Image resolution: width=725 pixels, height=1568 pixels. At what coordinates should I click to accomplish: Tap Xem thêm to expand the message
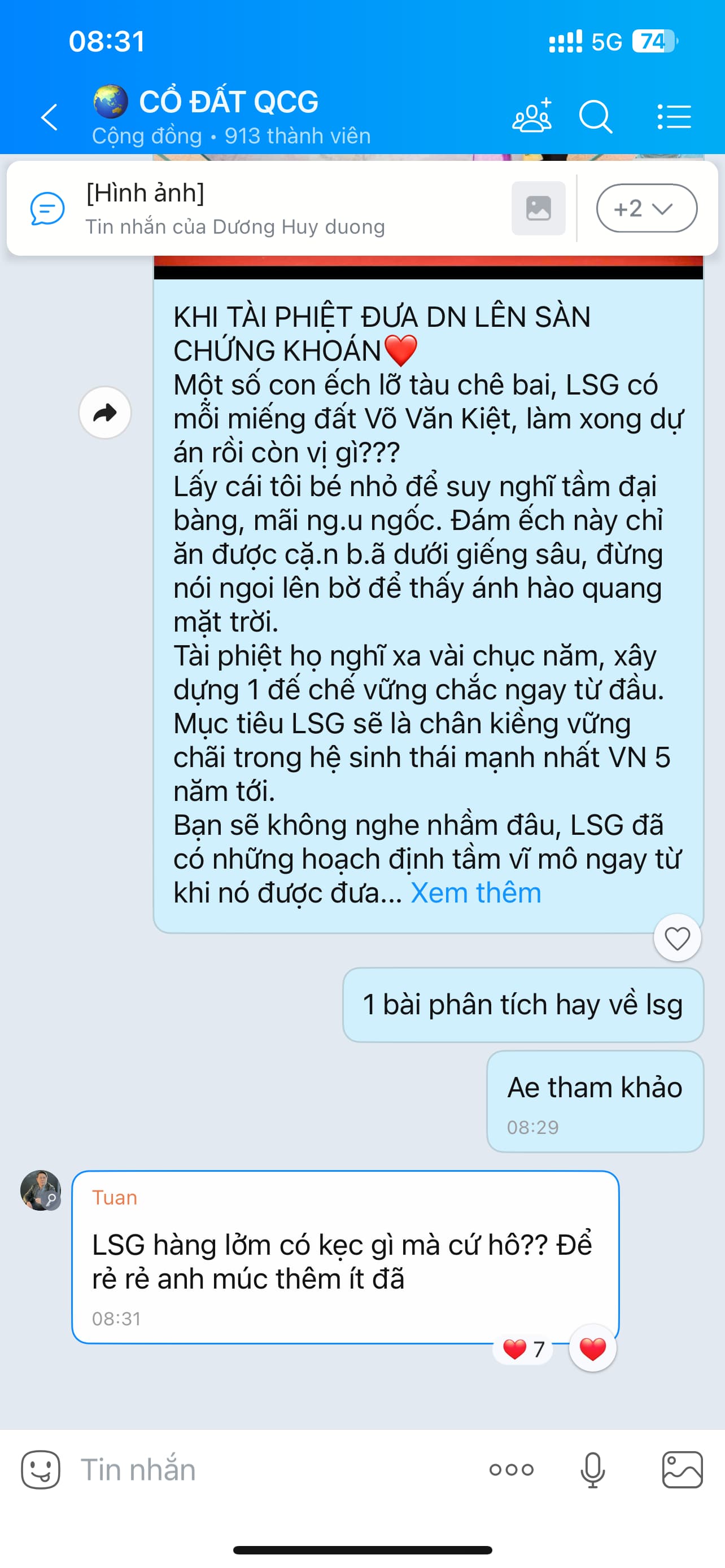475,893
